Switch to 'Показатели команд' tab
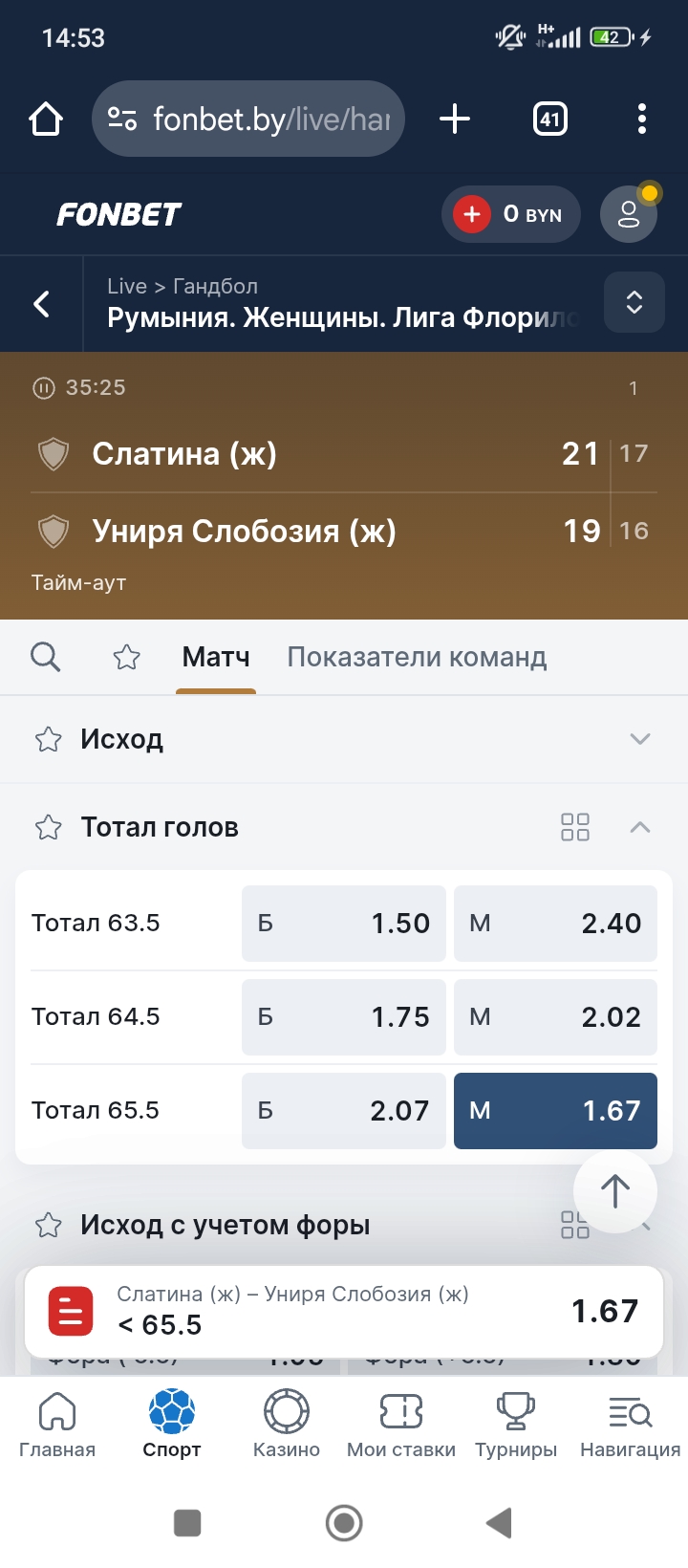688x1568 pixels. pos(416,657)
